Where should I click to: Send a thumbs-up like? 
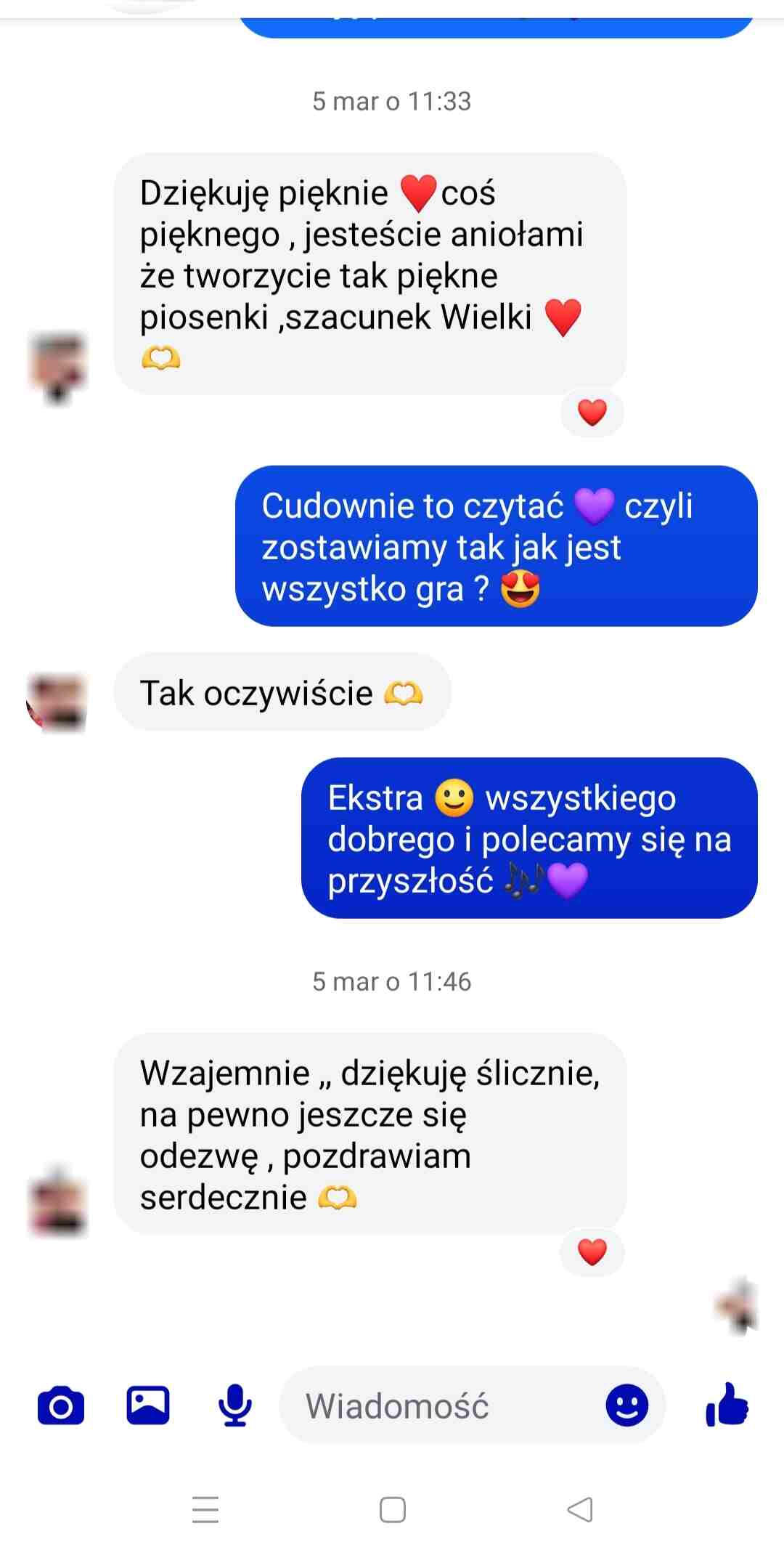(727, 1405)
